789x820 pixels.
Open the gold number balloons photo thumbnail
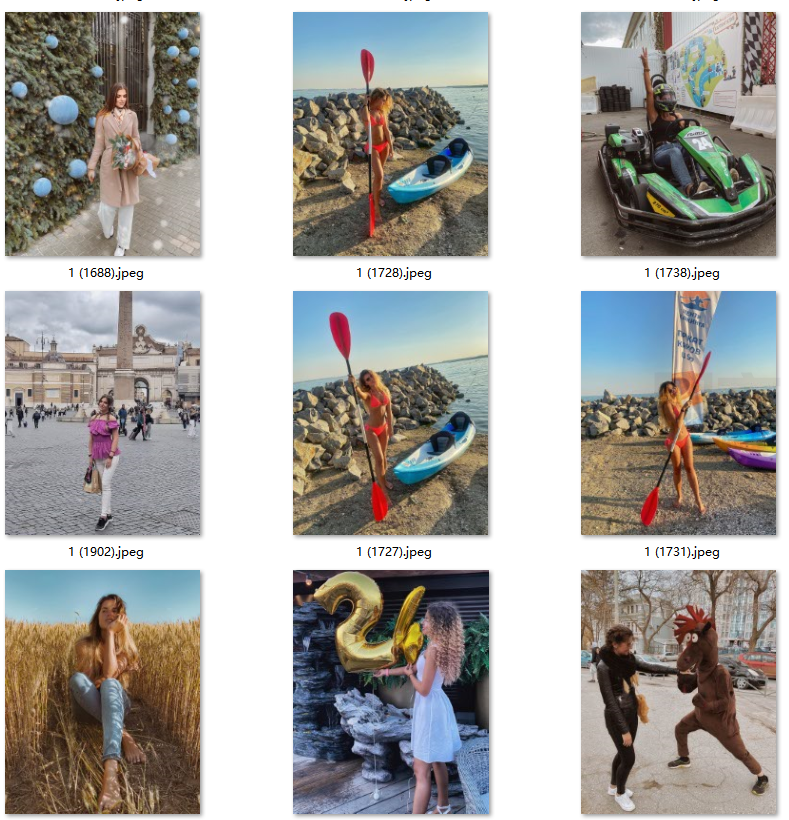click(x=391, y=691)
